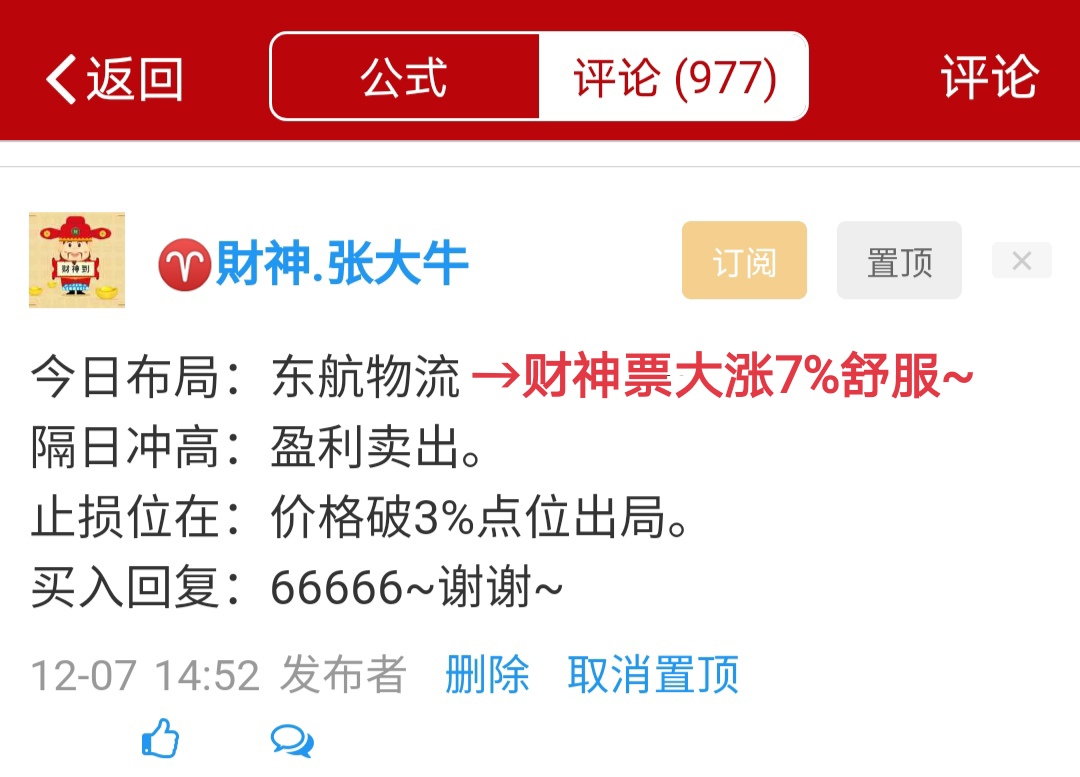Unpin the comment with 取消置顶
Screen dimensions: 1080x777
point(653,675)
